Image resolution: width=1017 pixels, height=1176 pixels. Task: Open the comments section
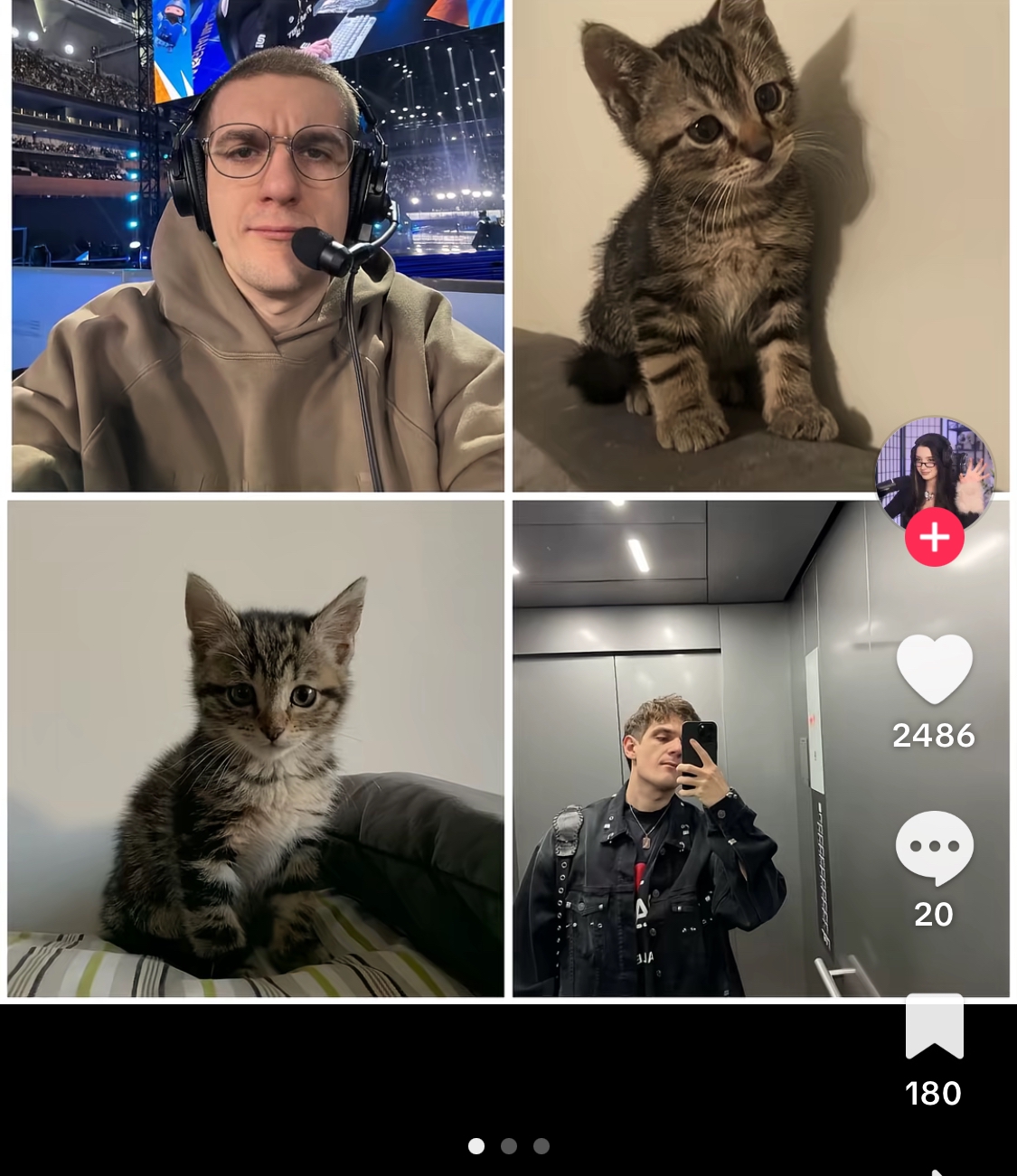coord(934,847)
